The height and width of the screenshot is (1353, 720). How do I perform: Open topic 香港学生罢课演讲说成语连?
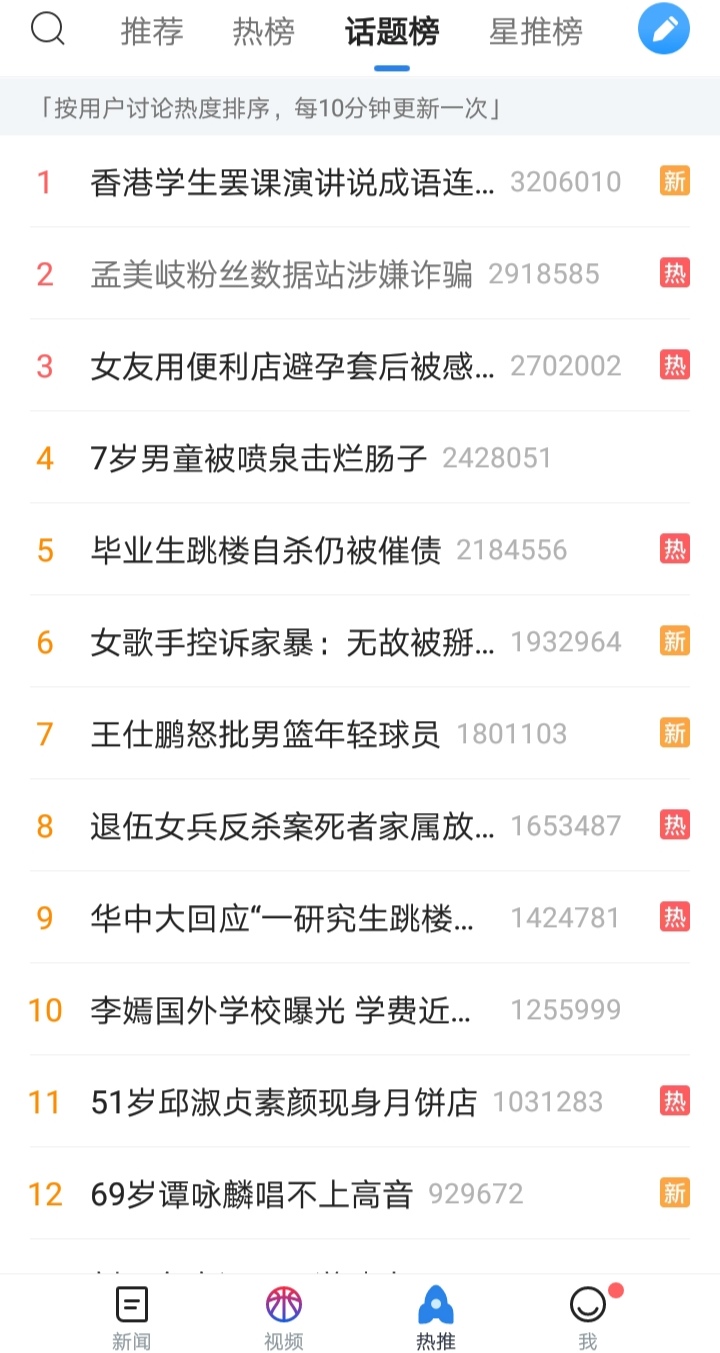tap(360, 182)
